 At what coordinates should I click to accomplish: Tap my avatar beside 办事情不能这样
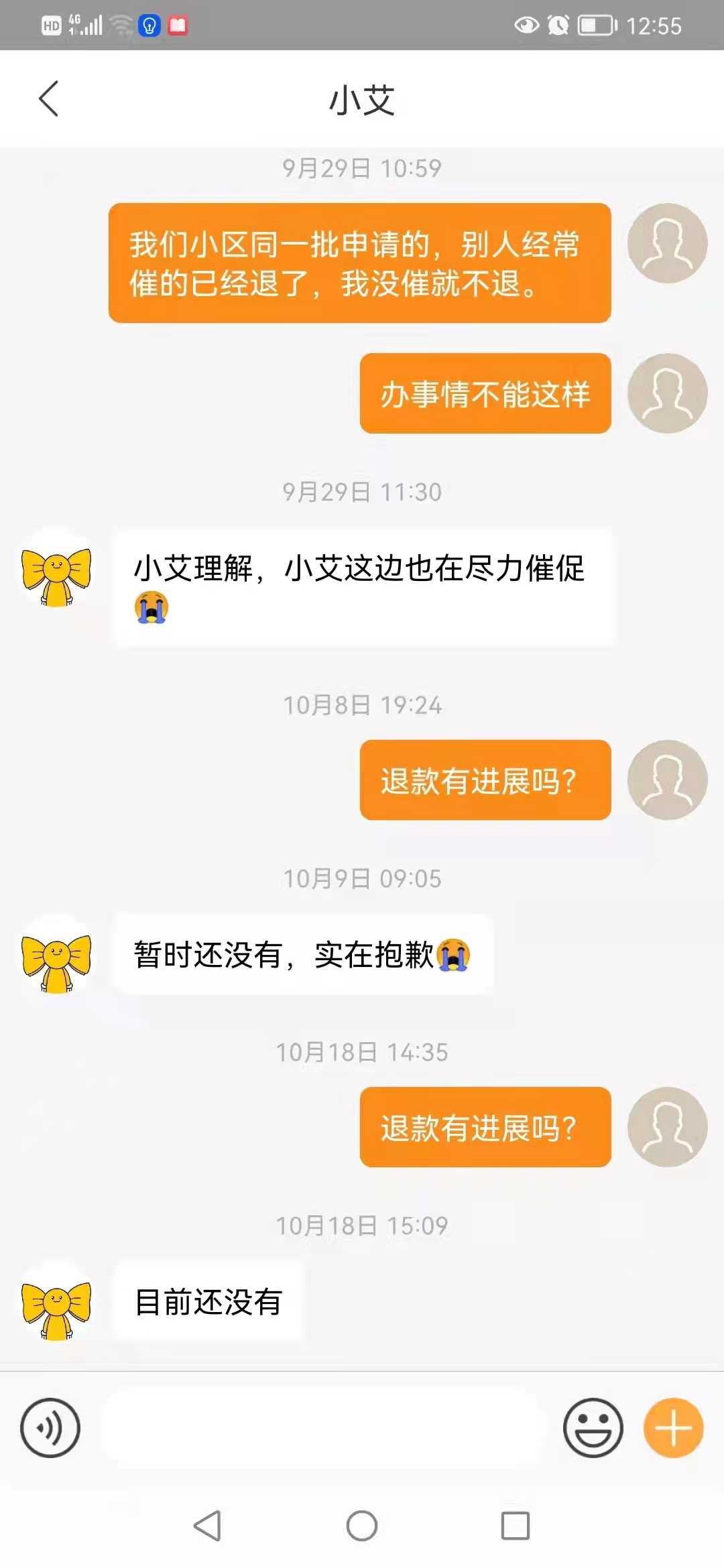667,393
